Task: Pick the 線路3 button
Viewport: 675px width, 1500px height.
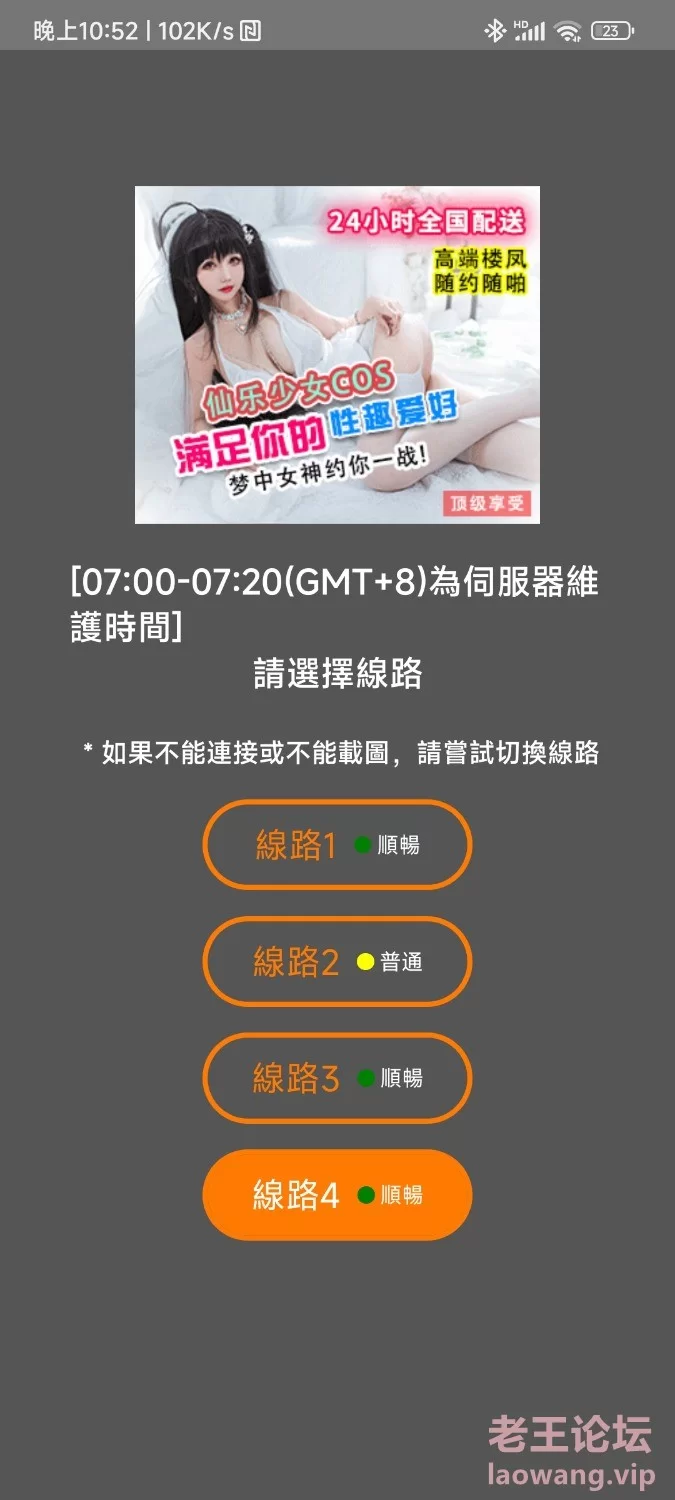Action: point(337,1078)
